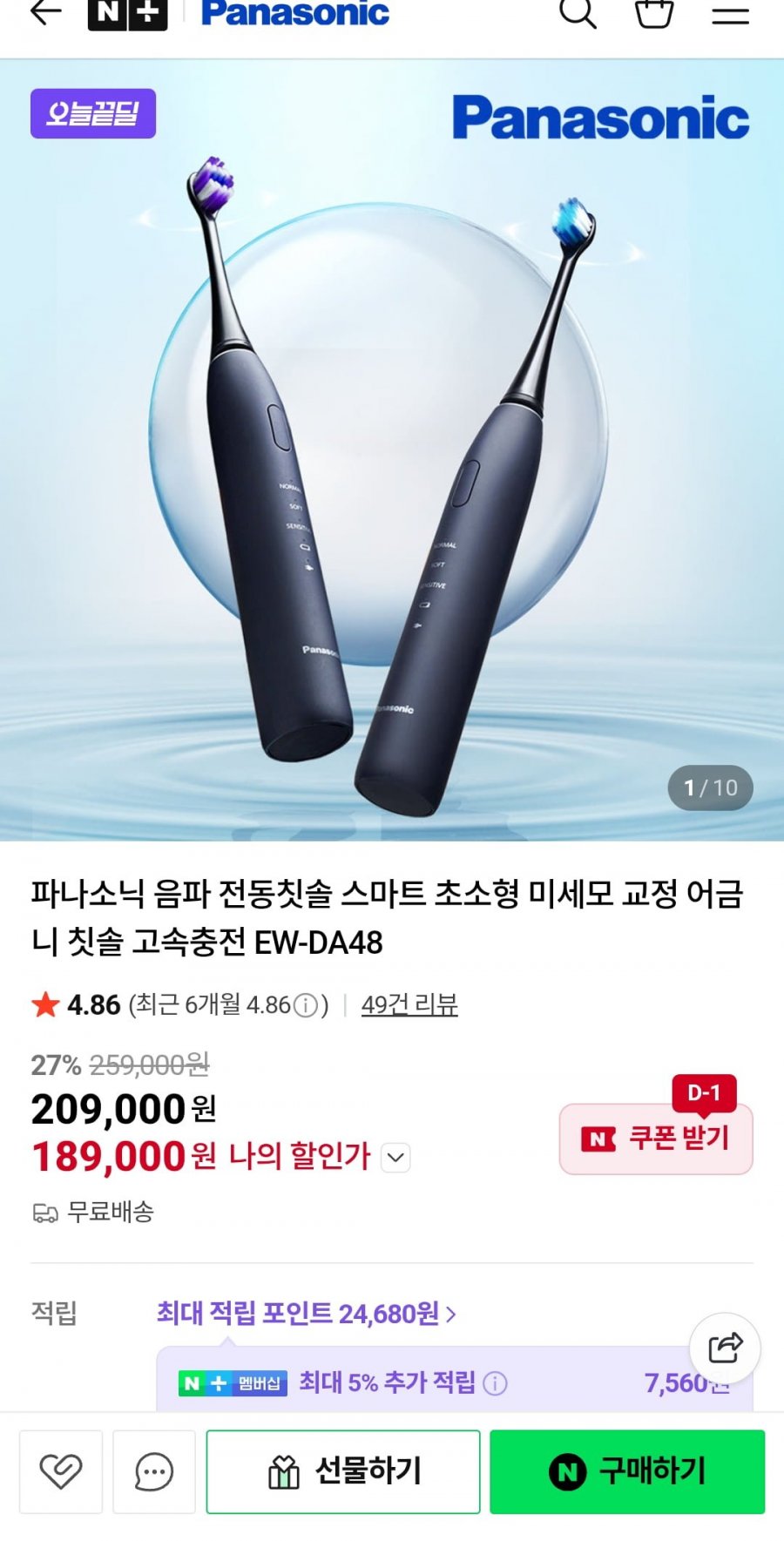The width and height of the screenshot is (784, 1541).
Task: Open the N+ store home logo
Action: 127,14
